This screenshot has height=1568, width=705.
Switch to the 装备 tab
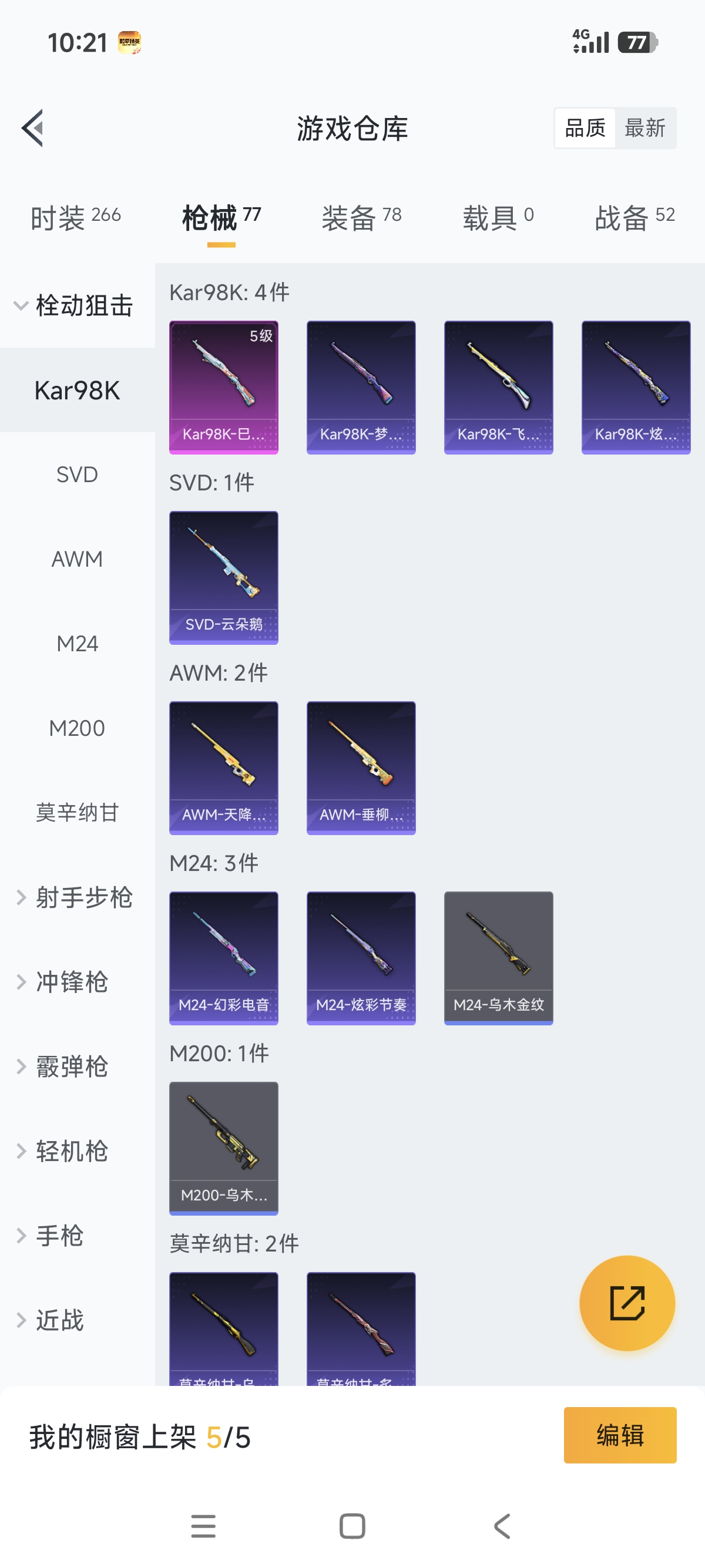click(361, 217)
